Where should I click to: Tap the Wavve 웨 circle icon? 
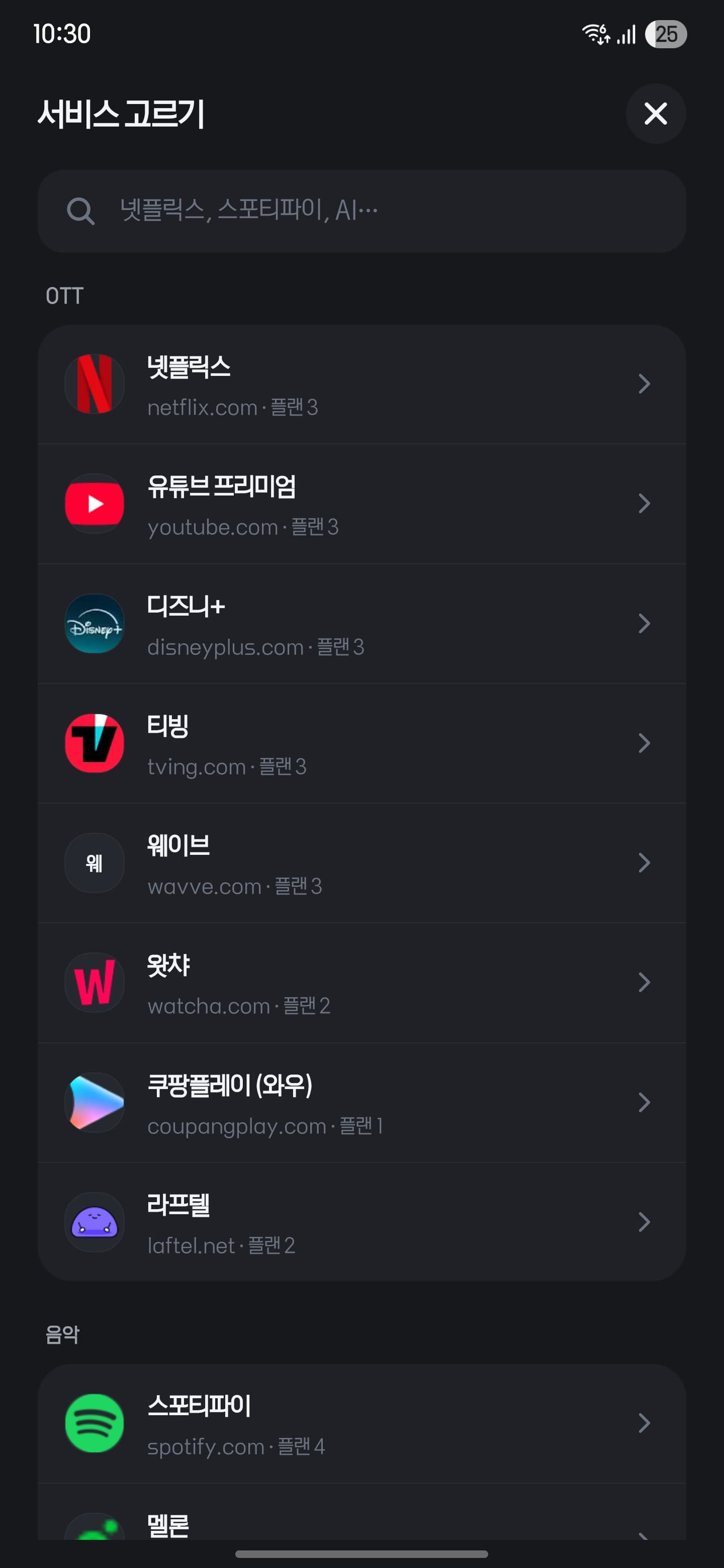point(95,863)
